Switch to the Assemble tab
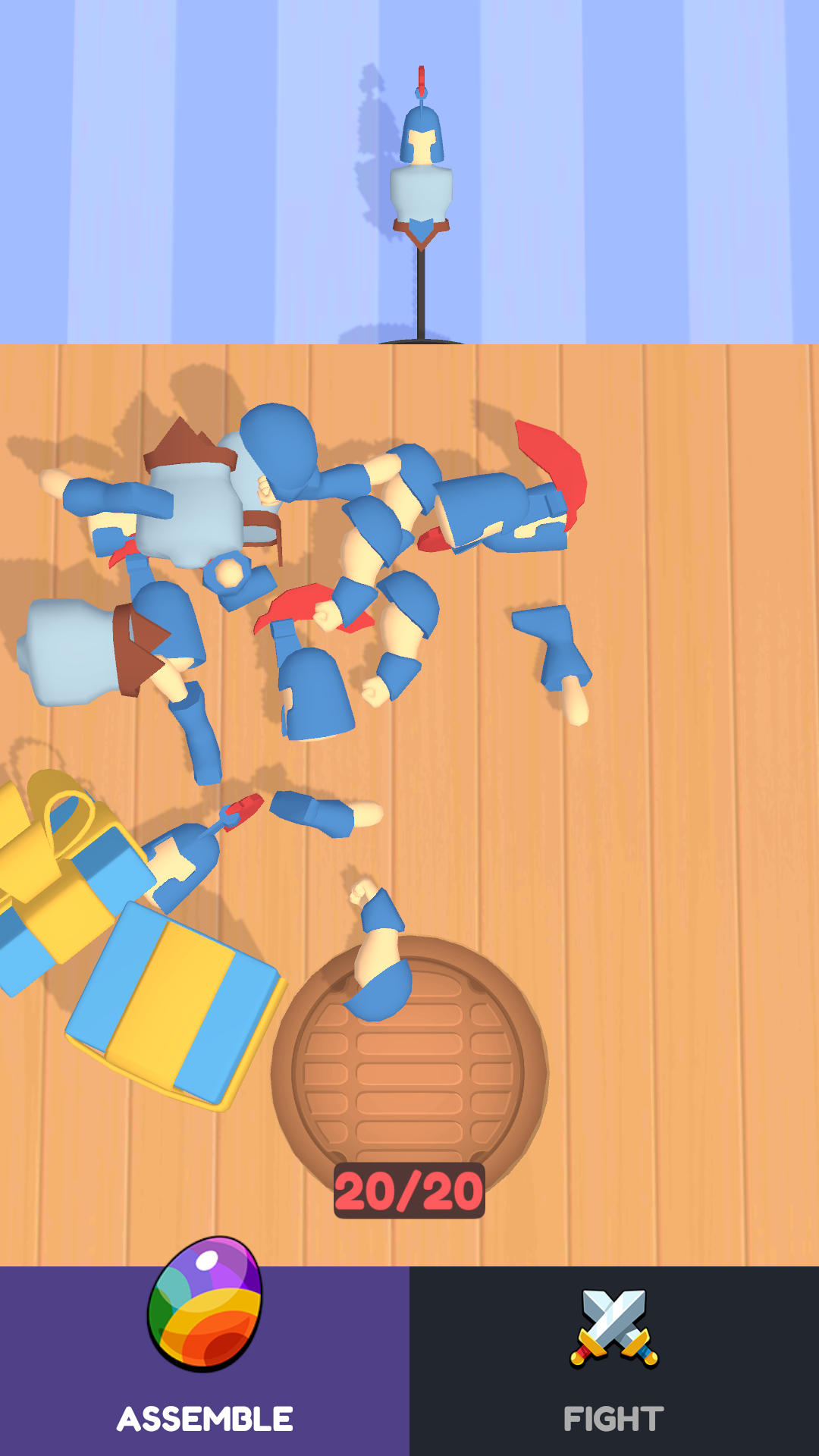The width and height of the screenshot is (819, 1456). pyautogui.click(x=205, y=1361)
